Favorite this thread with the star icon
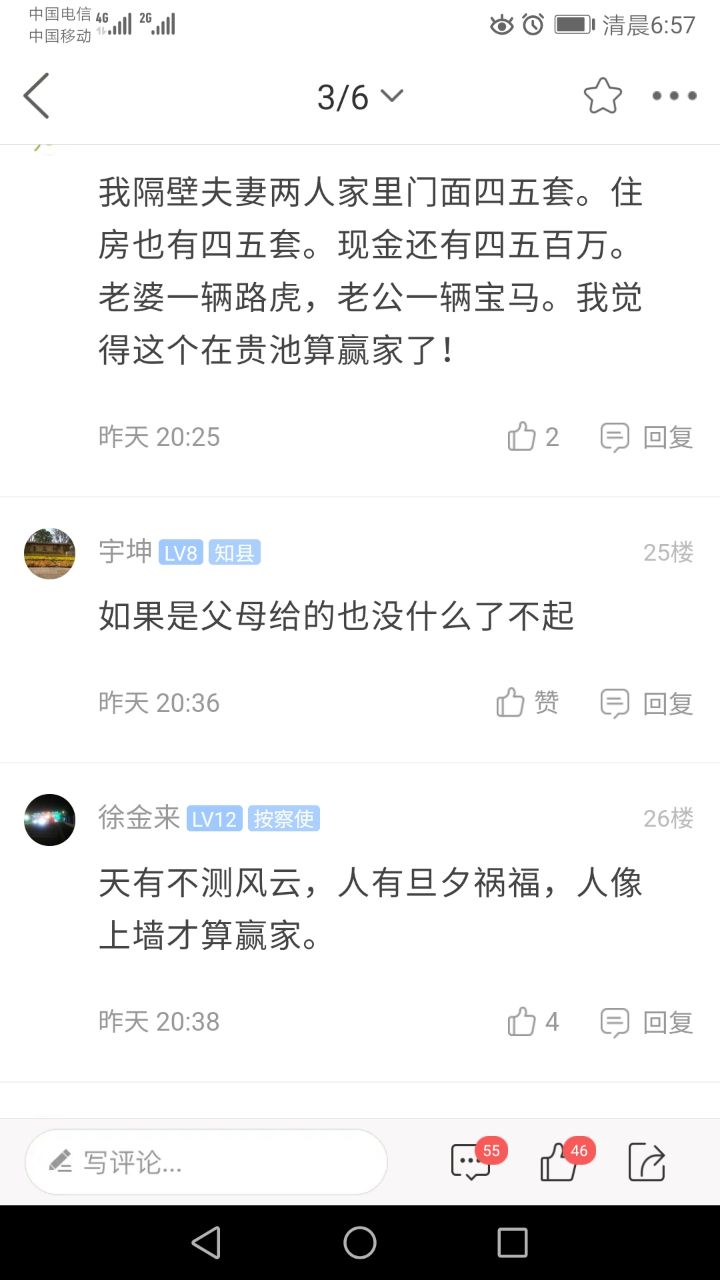720x1280 pixels. coord(603,96)
